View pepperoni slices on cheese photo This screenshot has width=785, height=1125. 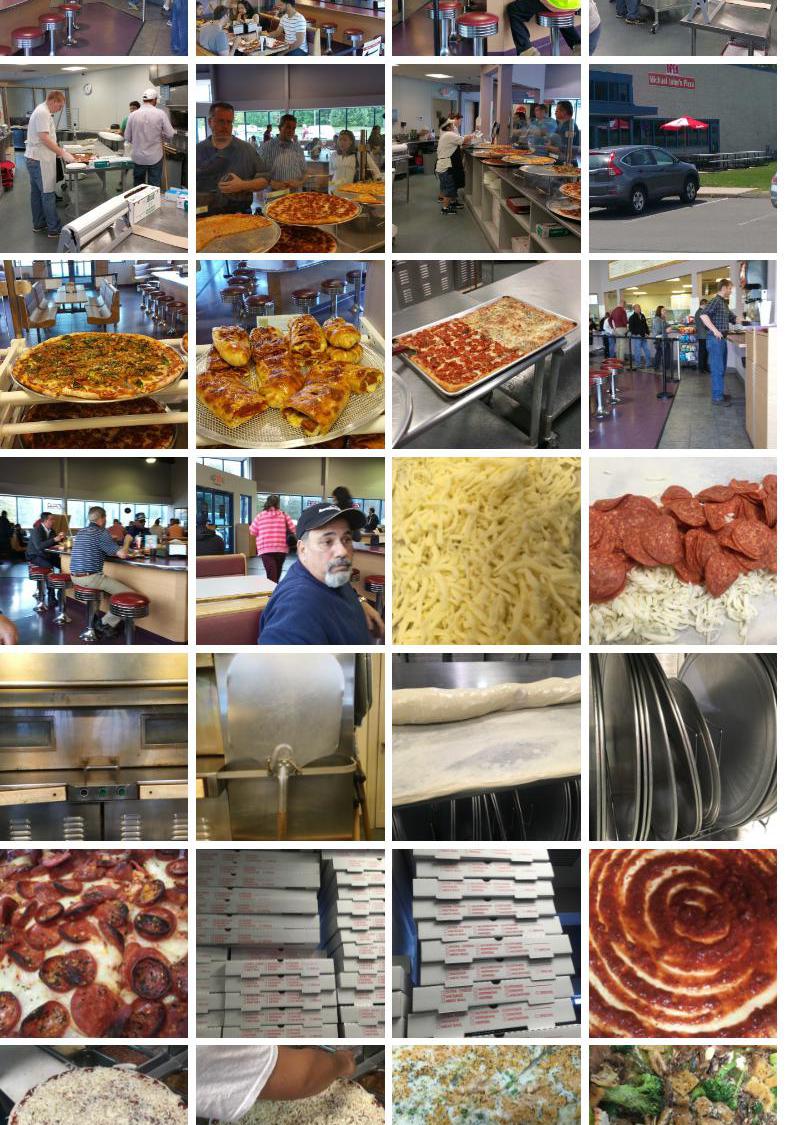pyautogui.click(x=682, y=550)
